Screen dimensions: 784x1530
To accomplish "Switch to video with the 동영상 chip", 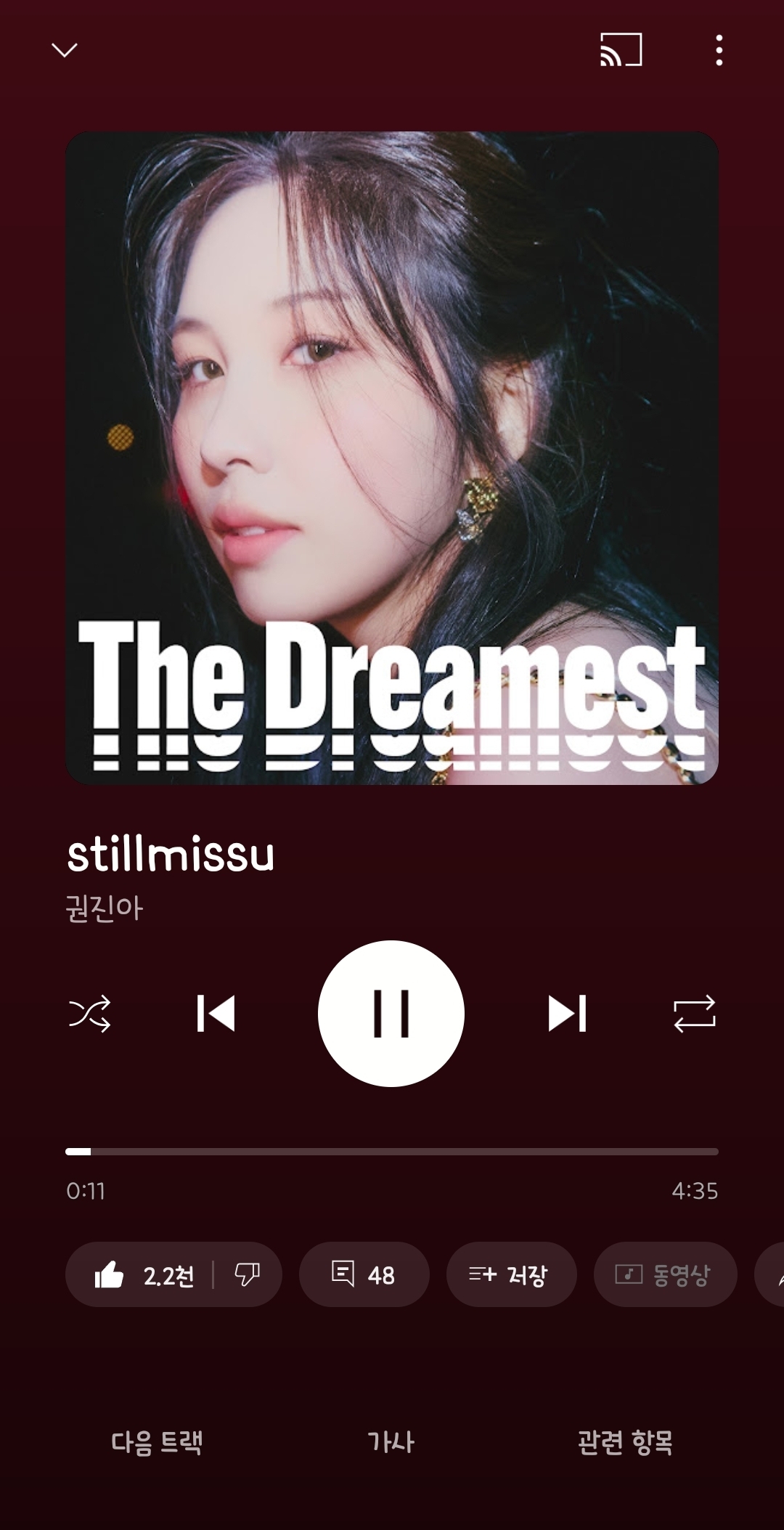I will [665, 1275].
